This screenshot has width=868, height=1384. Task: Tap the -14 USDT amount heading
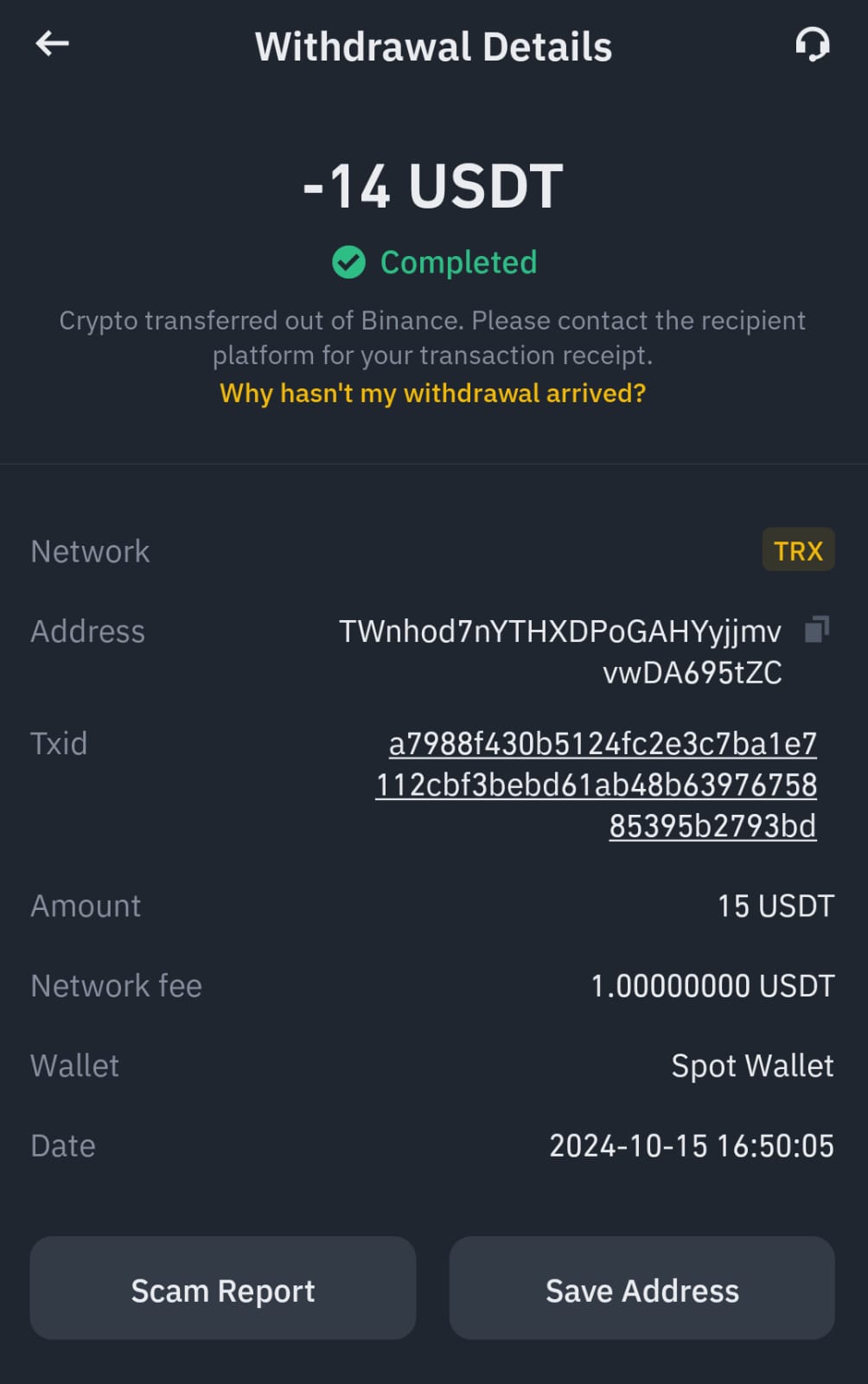coord(433,183)
